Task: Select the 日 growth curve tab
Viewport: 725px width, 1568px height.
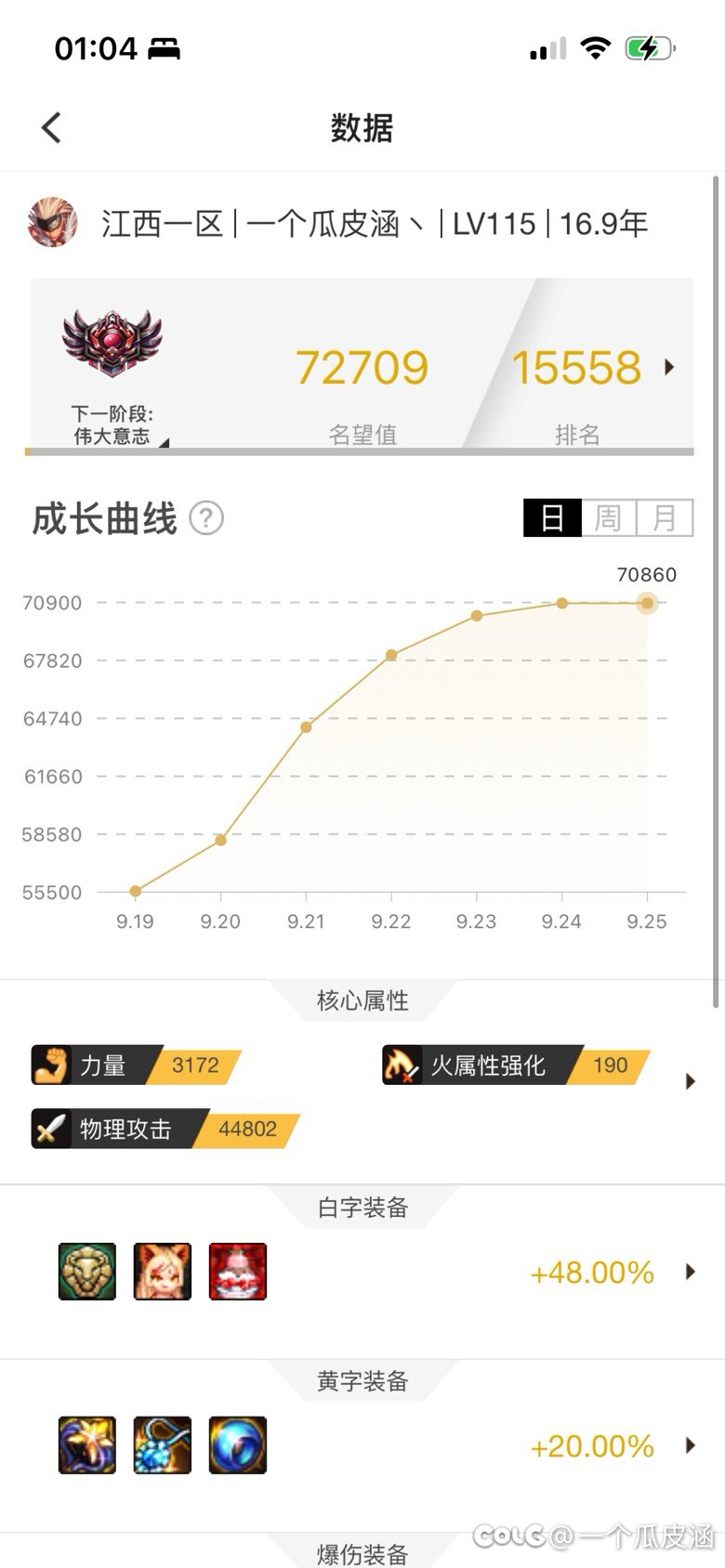Action: 552,517
